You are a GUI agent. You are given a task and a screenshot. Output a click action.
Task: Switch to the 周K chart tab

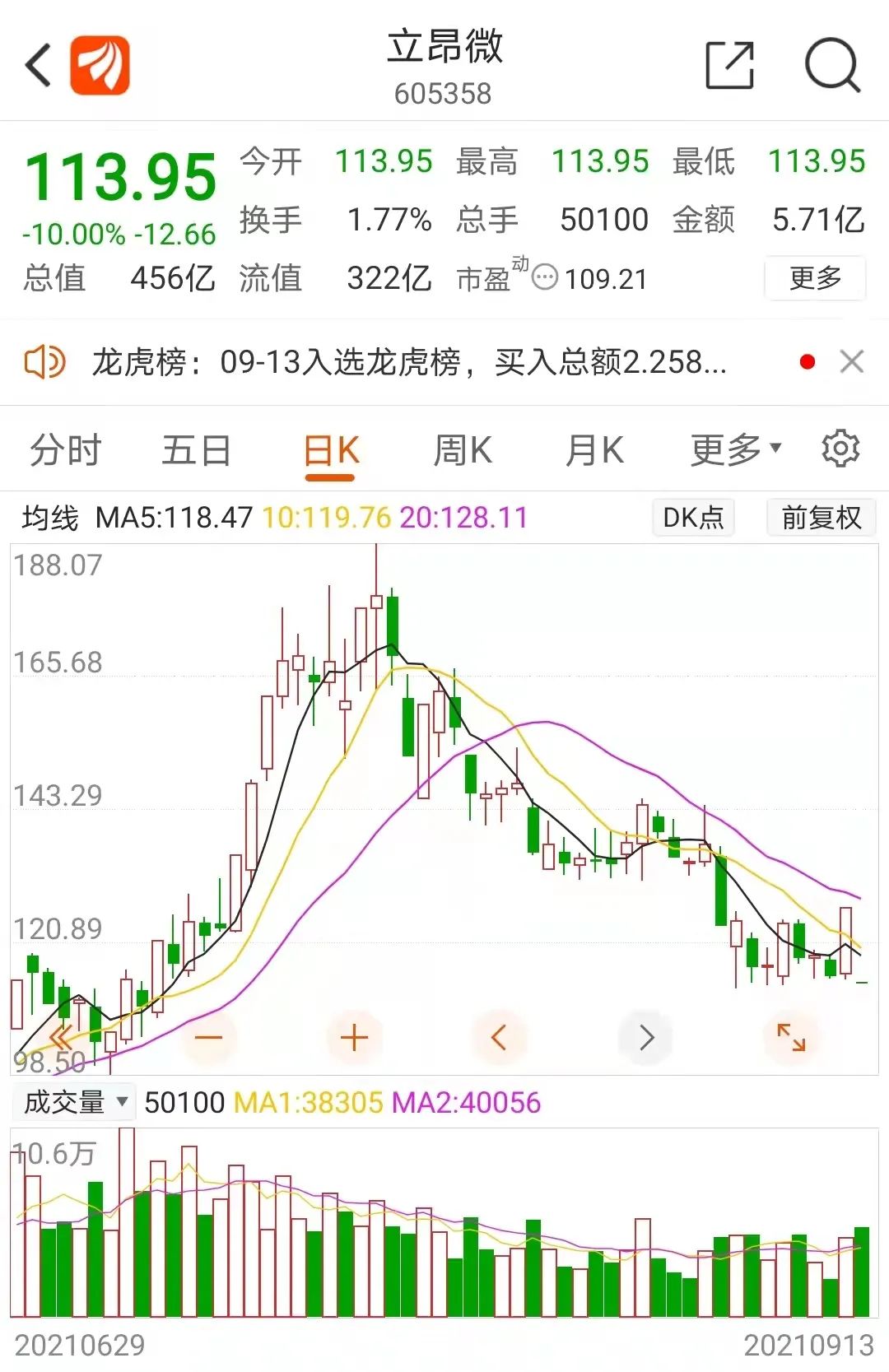[x=463, y=451]
